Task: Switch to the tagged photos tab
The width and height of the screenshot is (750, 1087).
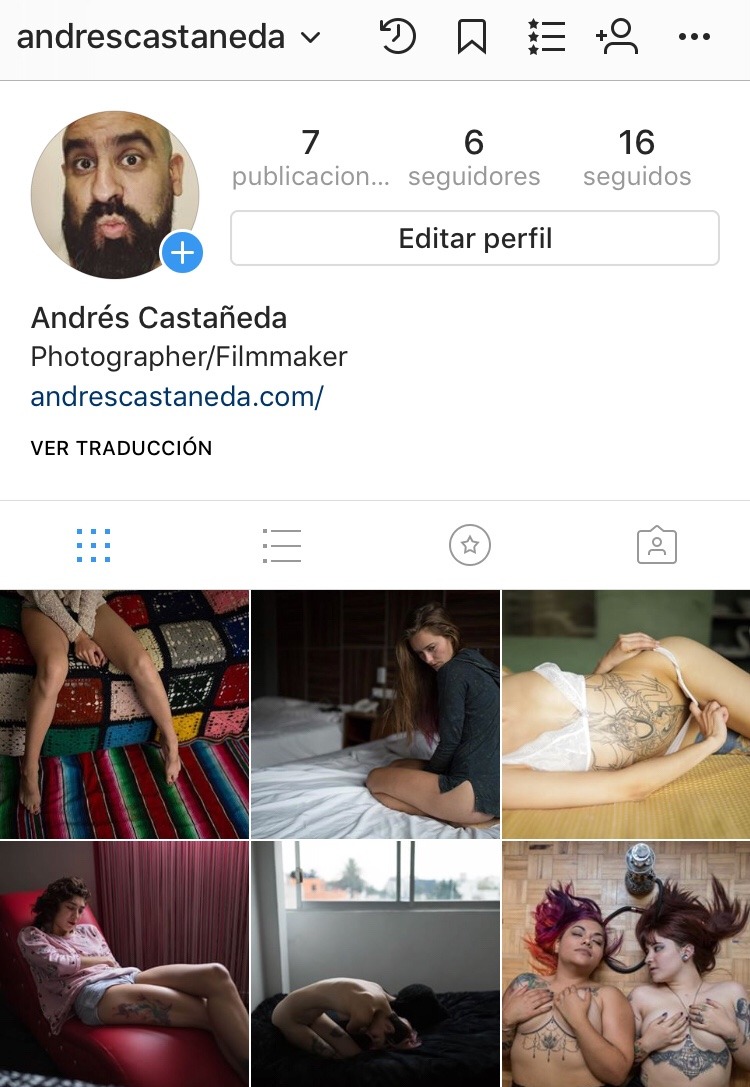Action: 656,546
